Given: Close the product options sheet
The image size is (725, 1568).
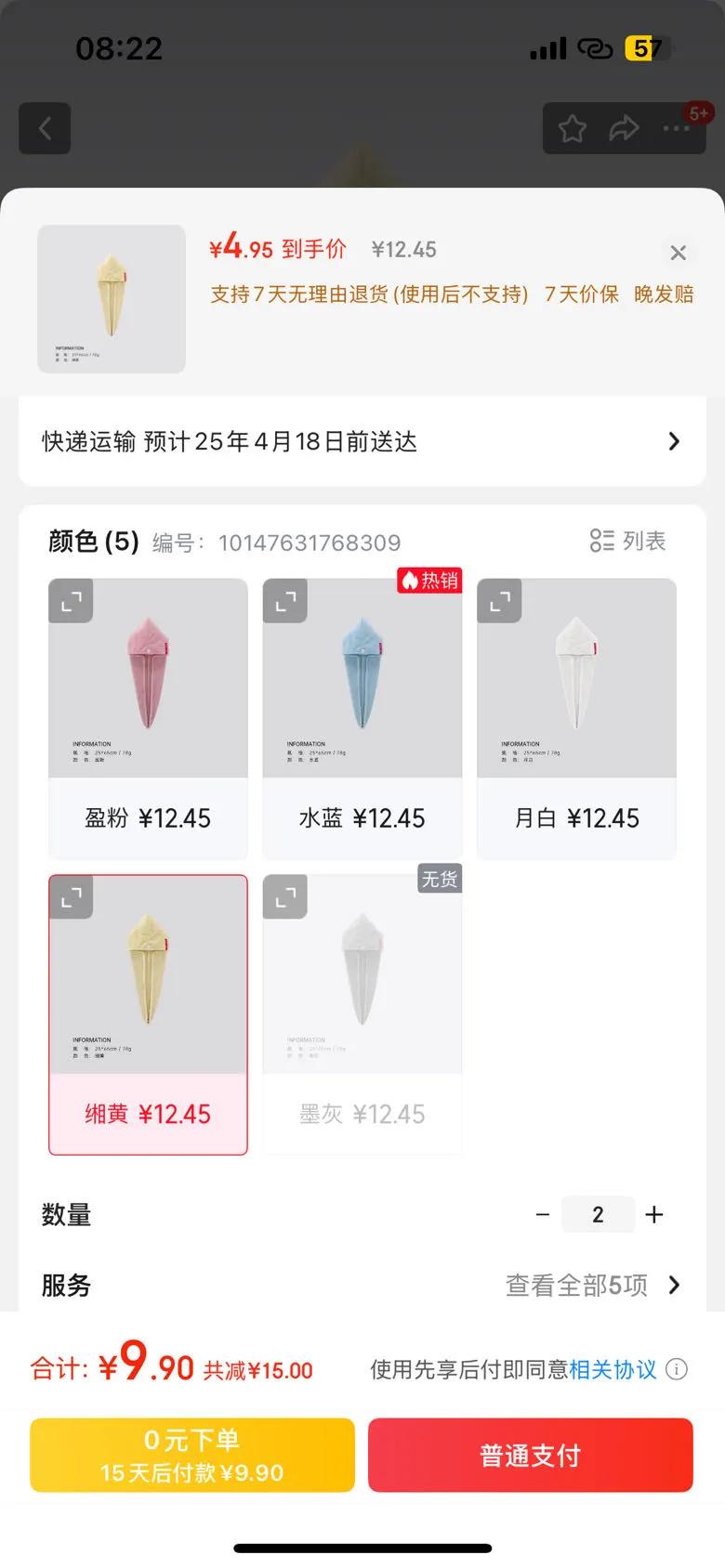Looking at the screenshot, I should click(678, 253).
